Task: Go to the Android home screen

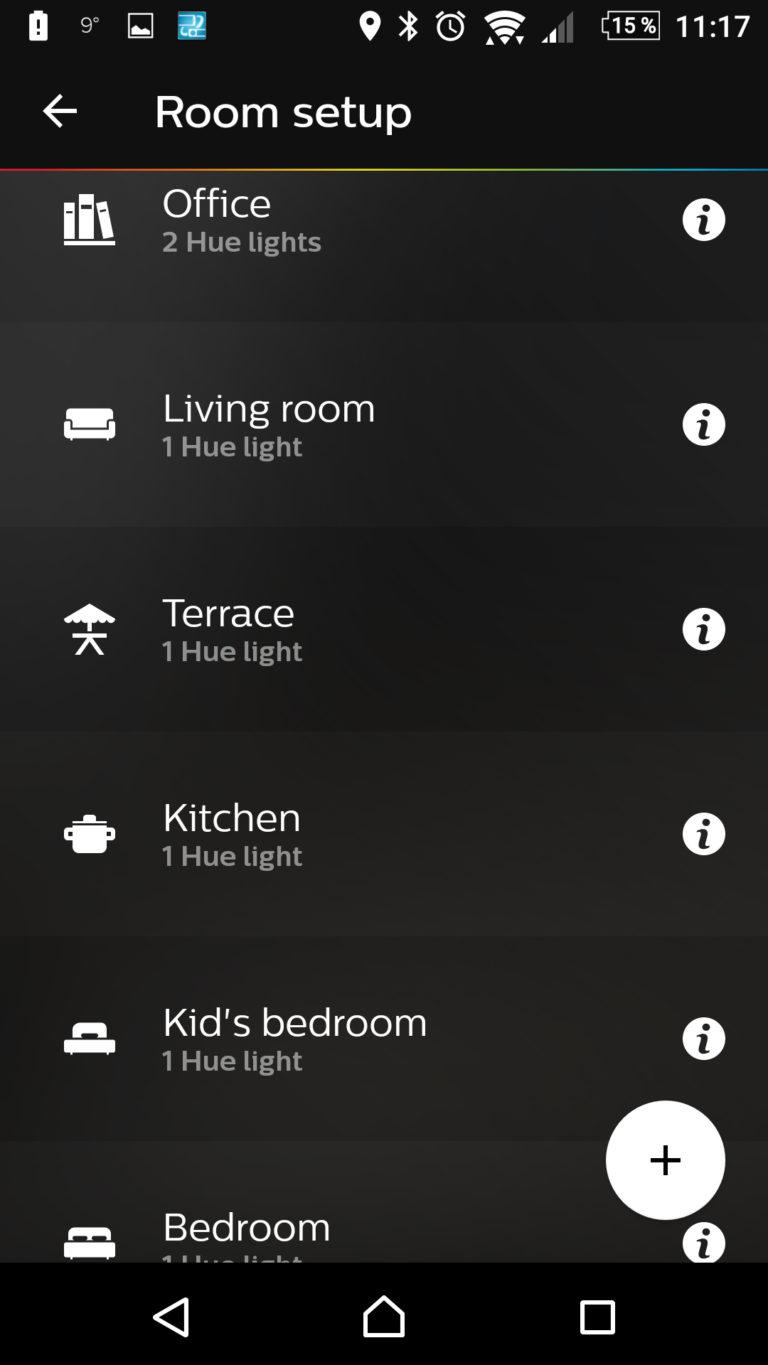Action: coord(384,1317)
